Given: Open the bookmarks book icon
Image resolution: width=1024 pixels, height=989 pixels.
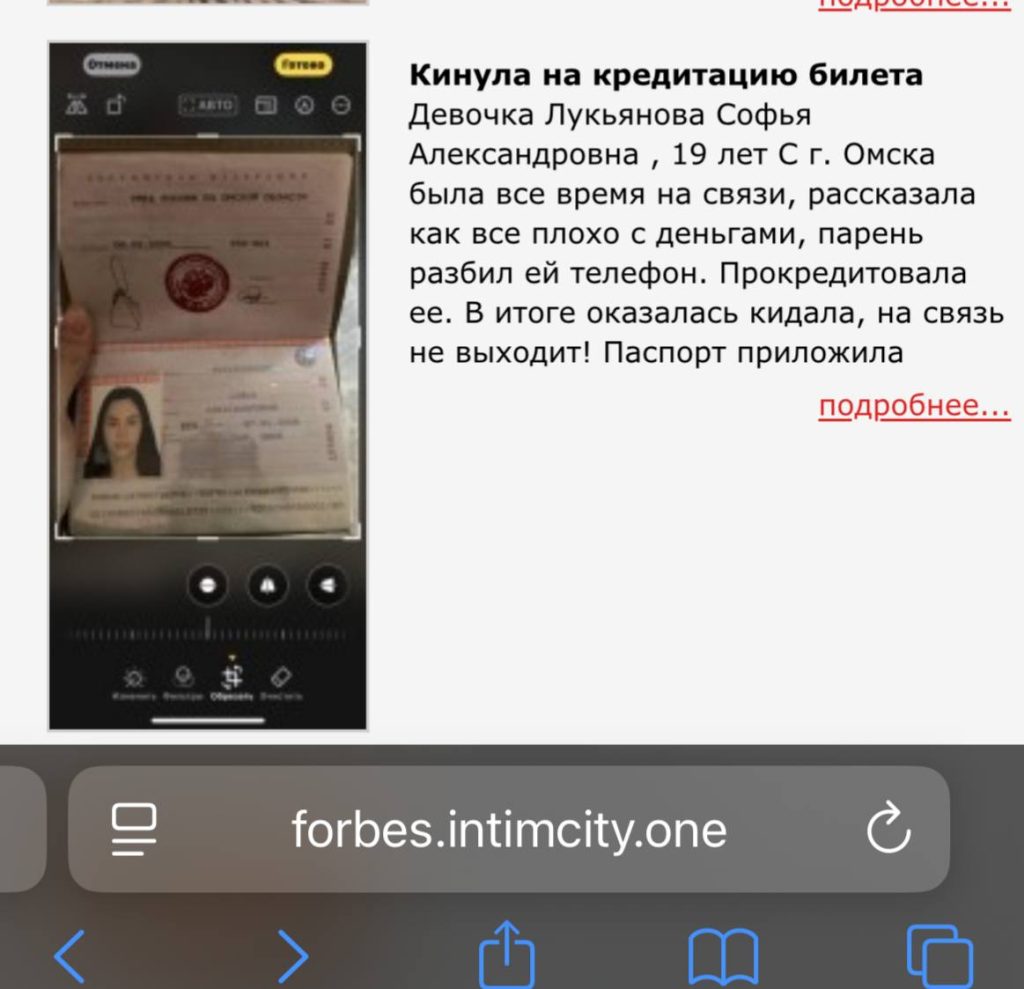Looking at the screenshot, I should tap(723, 956).
